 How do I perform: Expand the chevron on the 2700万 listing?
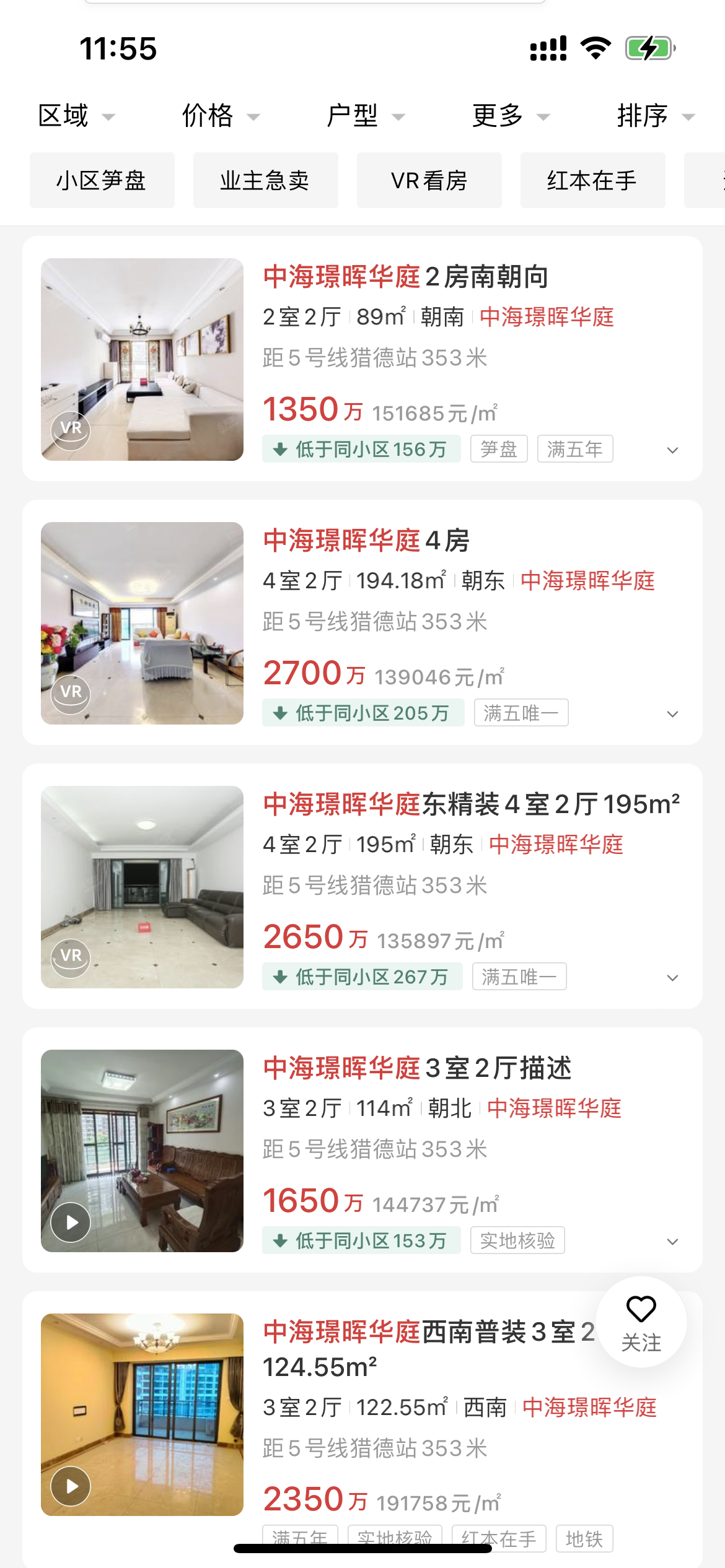(672, 714)
